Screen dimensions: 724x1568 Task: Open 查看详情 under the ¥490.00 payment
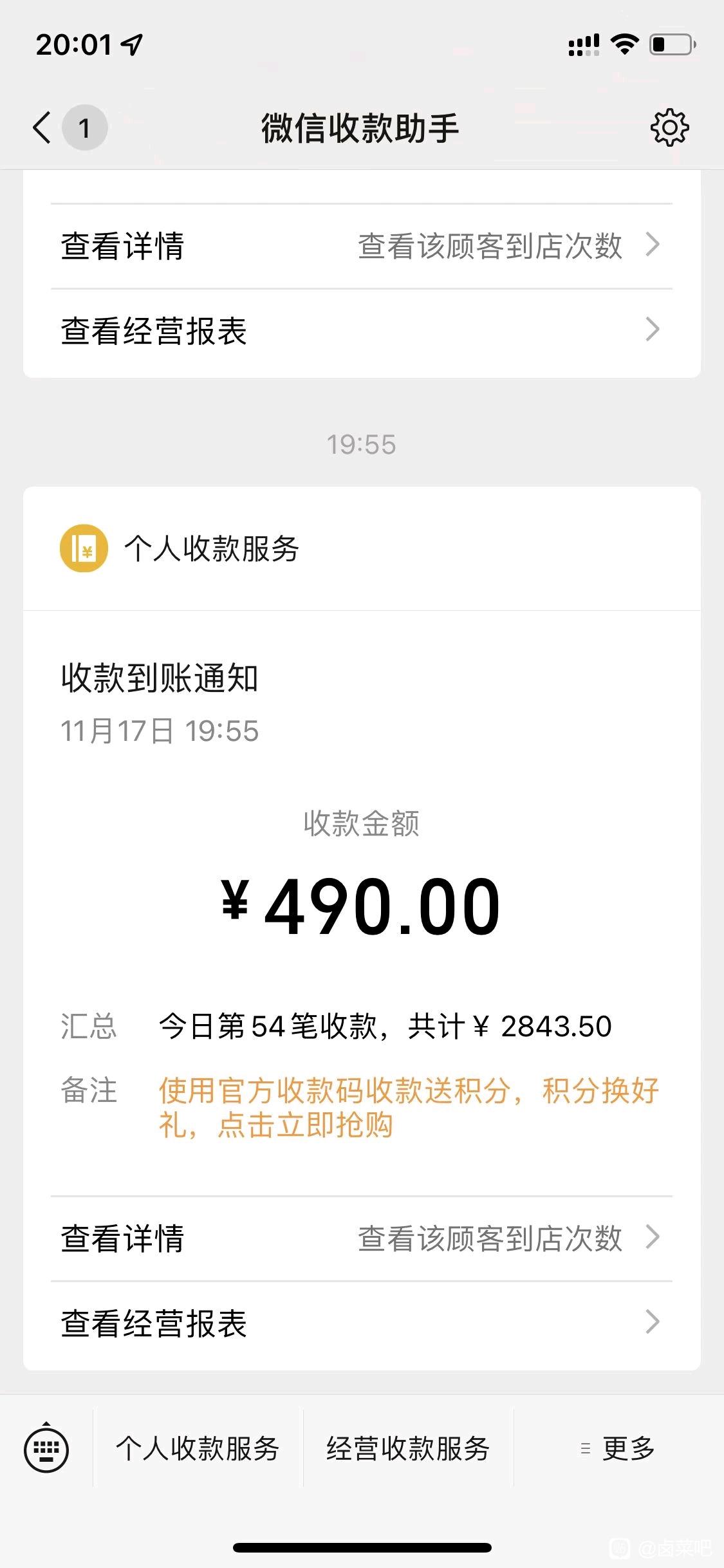(361, 1238)
